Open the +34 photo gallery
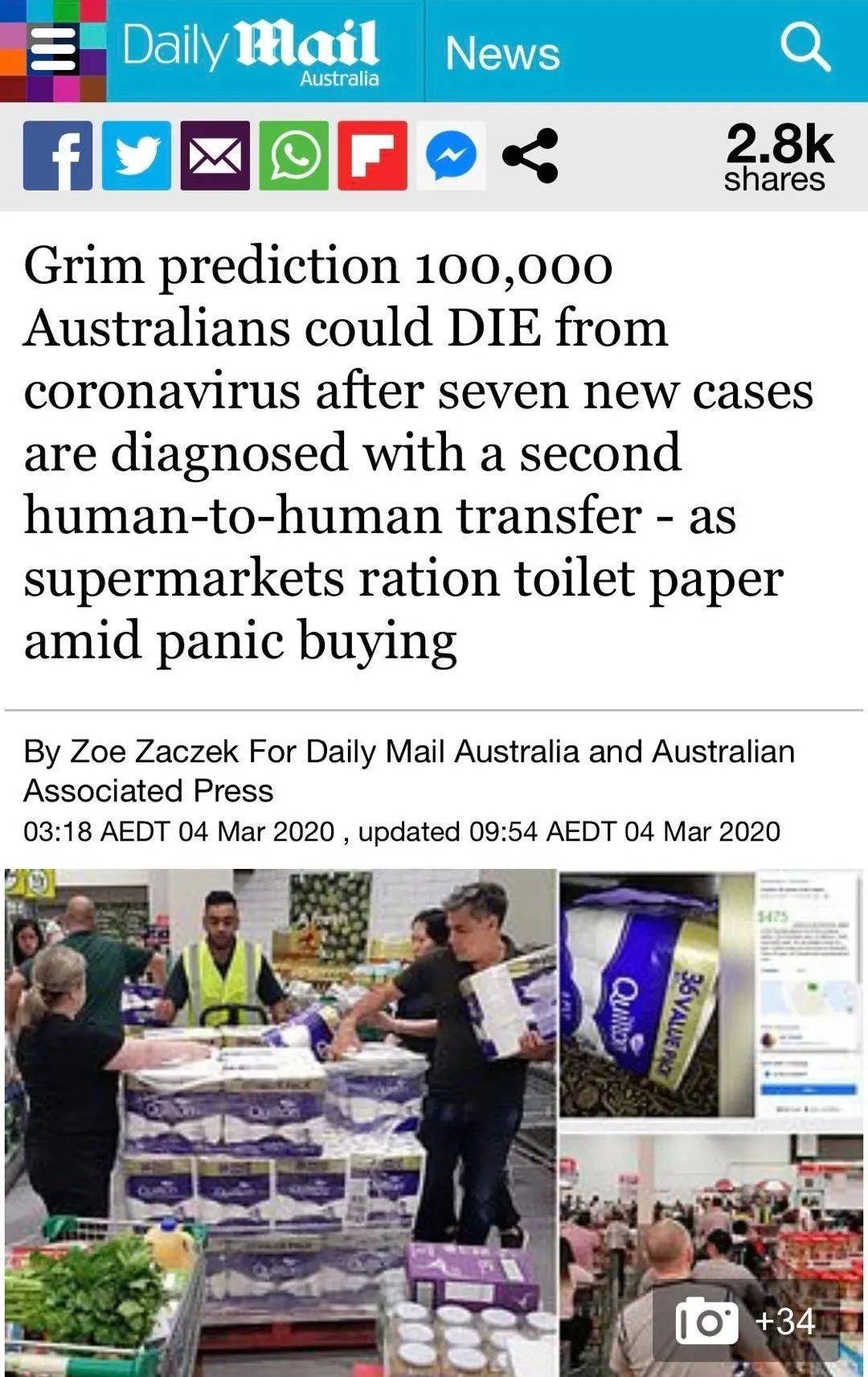The height and width of the screenshot is (1377, 868). click(746, 1322)
